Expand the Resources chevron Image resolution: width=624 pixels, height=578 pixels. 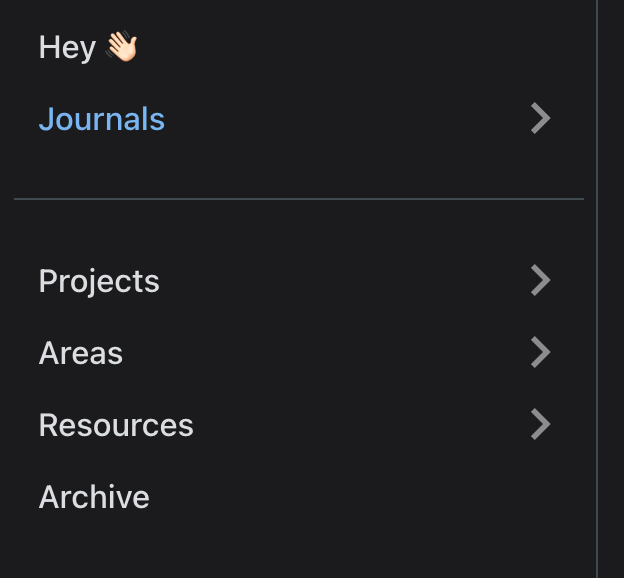pyautogui.click(x=540, y=425)
